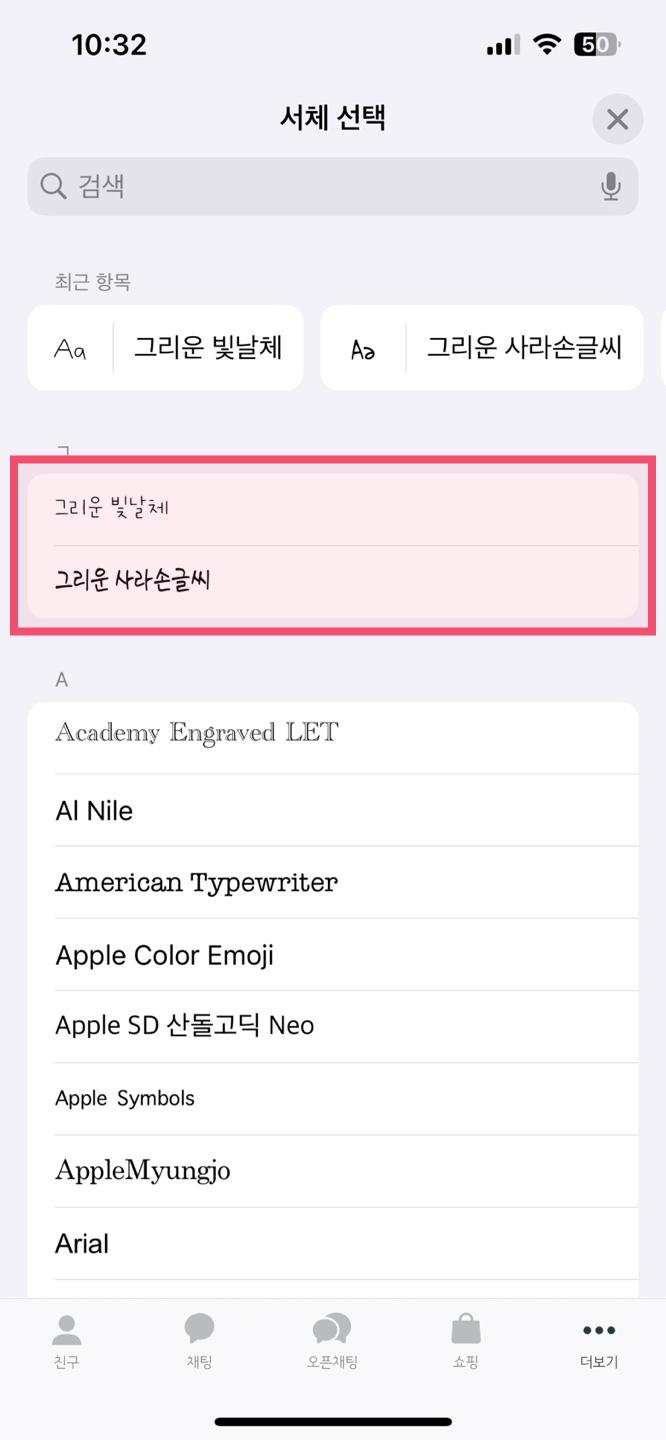This screenshot has height=1440, width=666.
Task: Close the 서체 선택 sheet
Action: pos(617,119)
